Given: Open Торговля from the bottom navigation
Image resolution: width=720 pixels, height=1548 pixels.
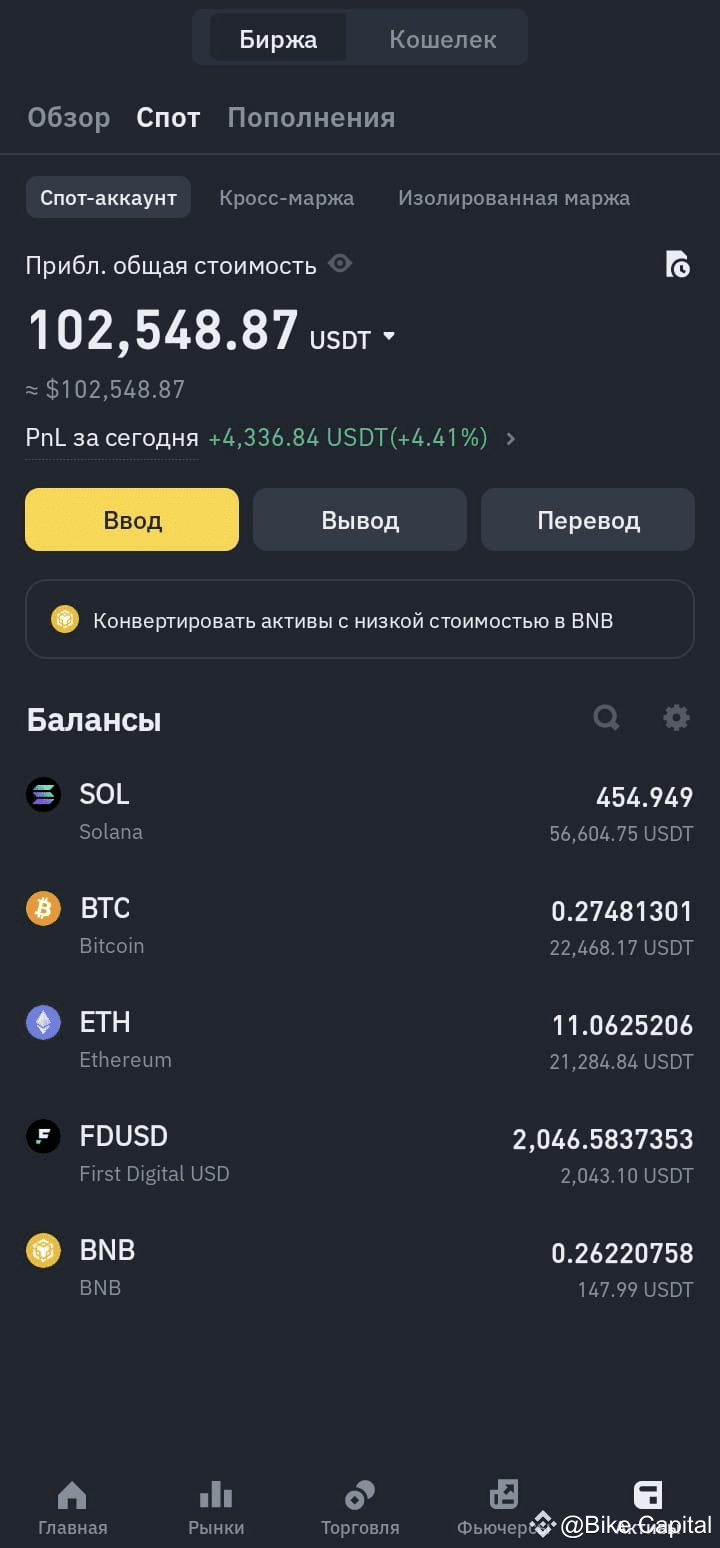Looking at the screenshot, I should (360, 1505).
